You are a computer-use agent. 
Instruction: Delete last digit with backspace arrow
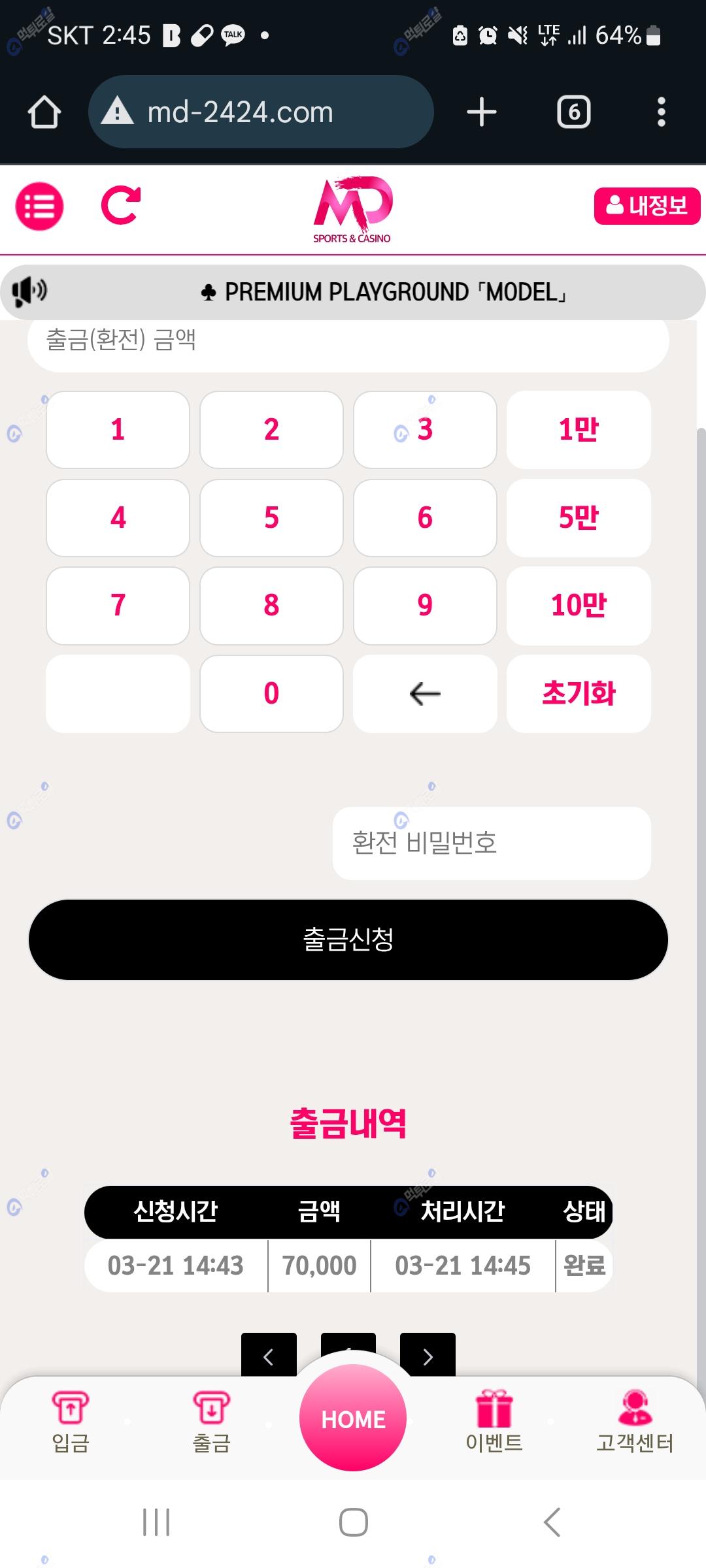tap(425, 694)
